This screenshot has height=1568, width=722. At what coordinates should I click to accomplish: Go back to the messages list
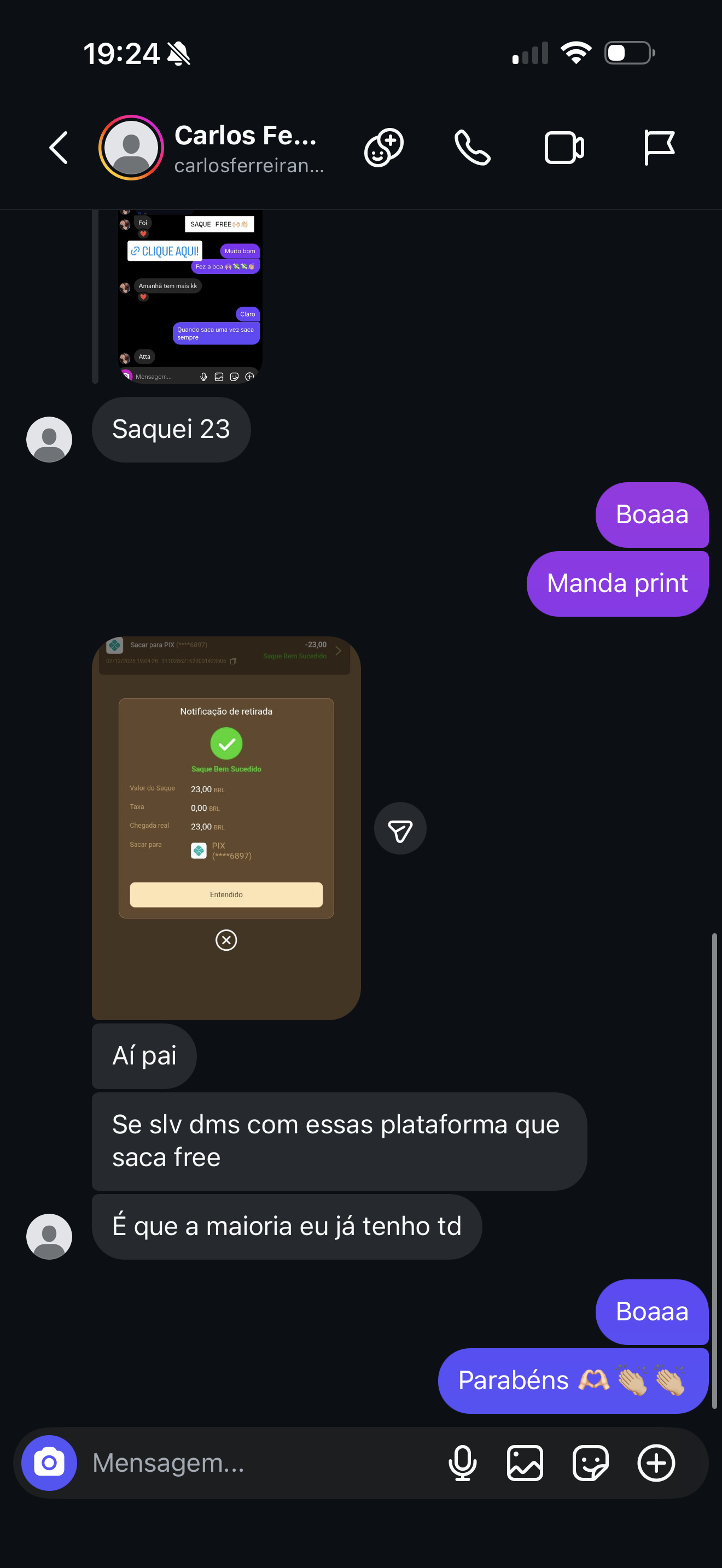[x=59, y=147]
